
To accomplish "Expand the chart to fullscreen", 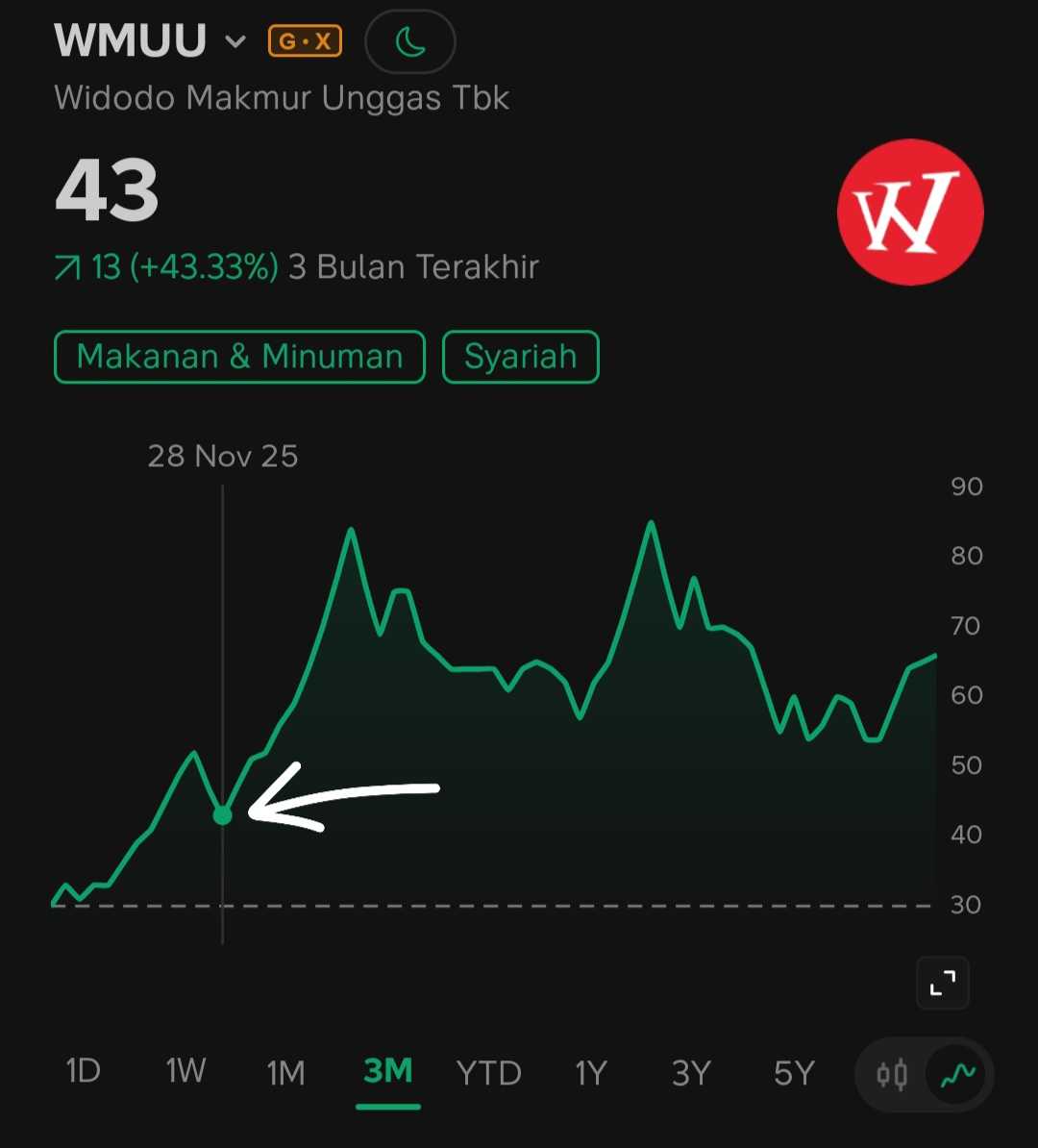I will 942,982.
